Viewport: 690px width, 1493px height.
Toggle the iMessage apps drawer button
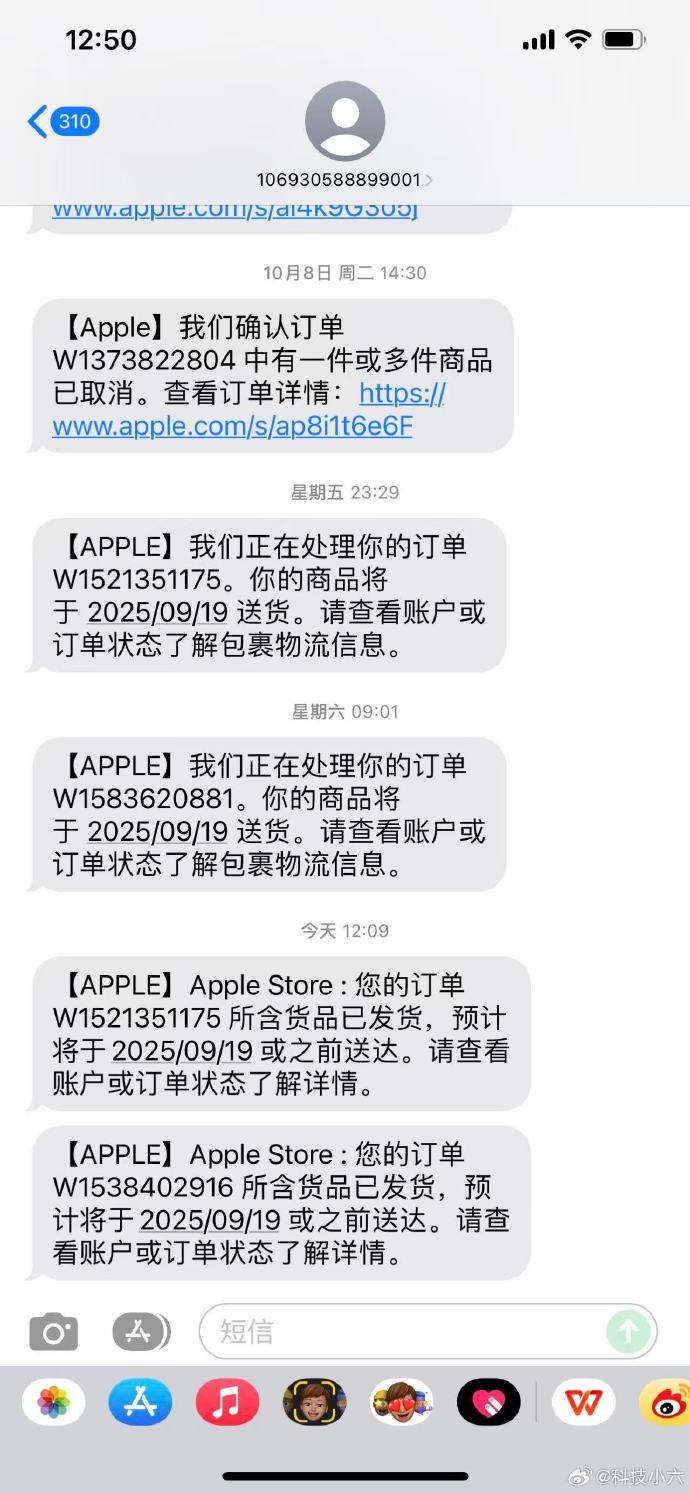tap(140, 1331)
